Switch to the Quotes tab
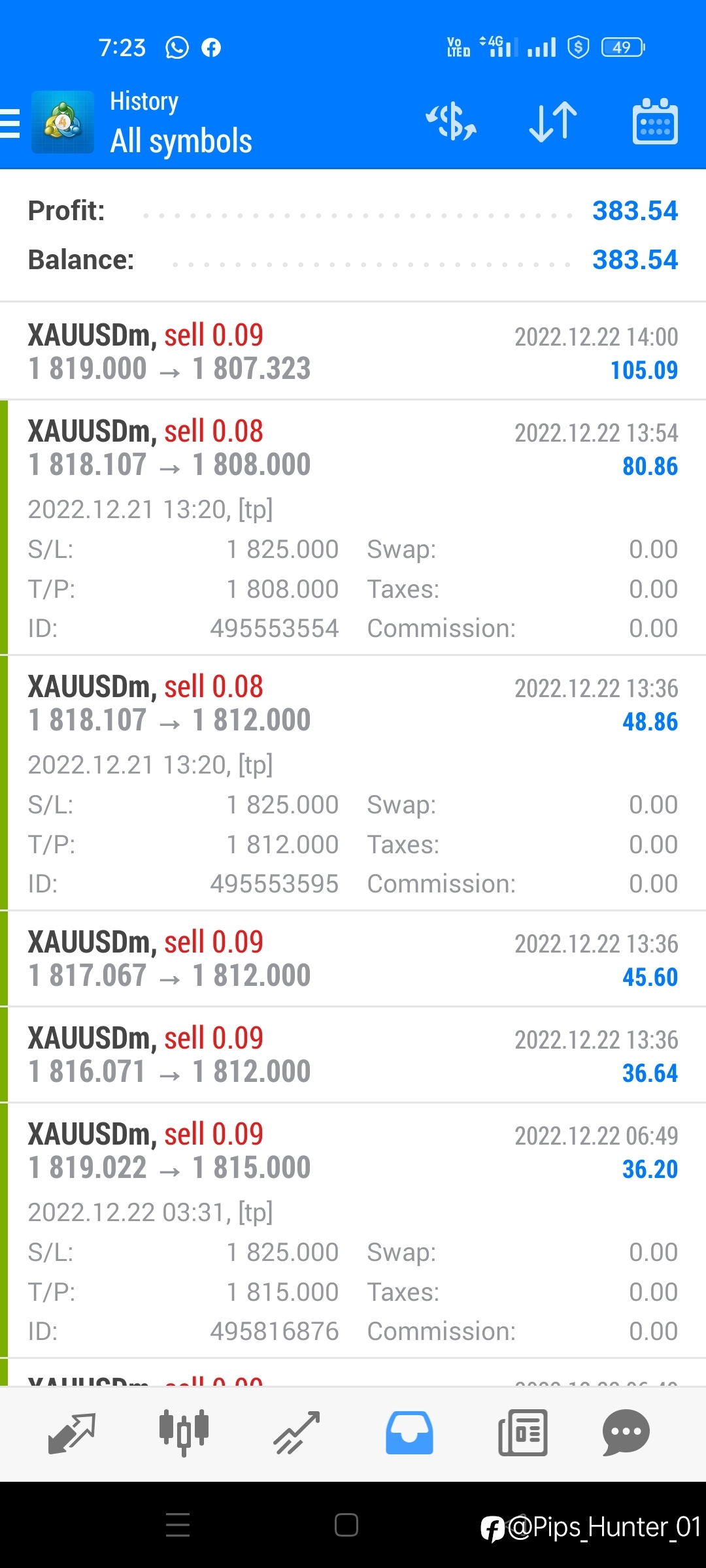The image size is (706, 1568). pos(72,1433)
